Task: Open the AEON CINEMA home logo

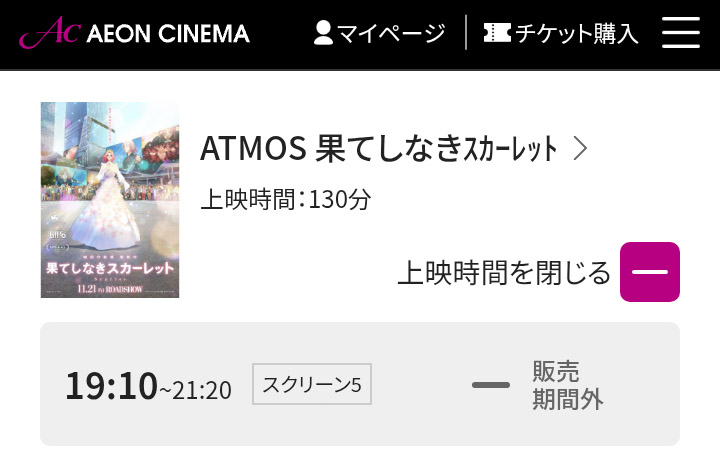Action: coord(134,33)
